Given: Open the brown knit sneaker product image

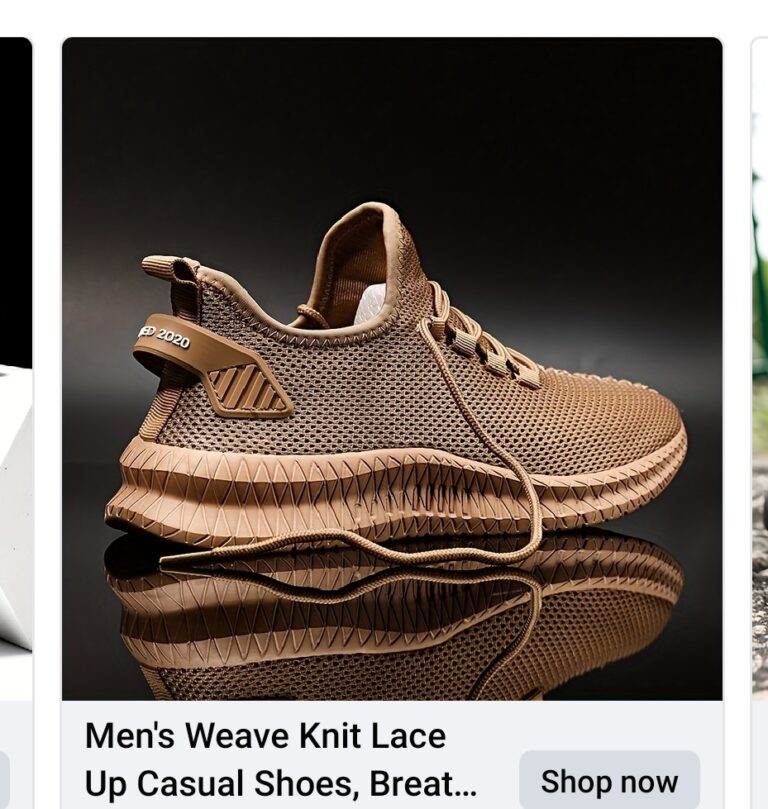Looking at the screenshot, I should (x=392, y=370).
